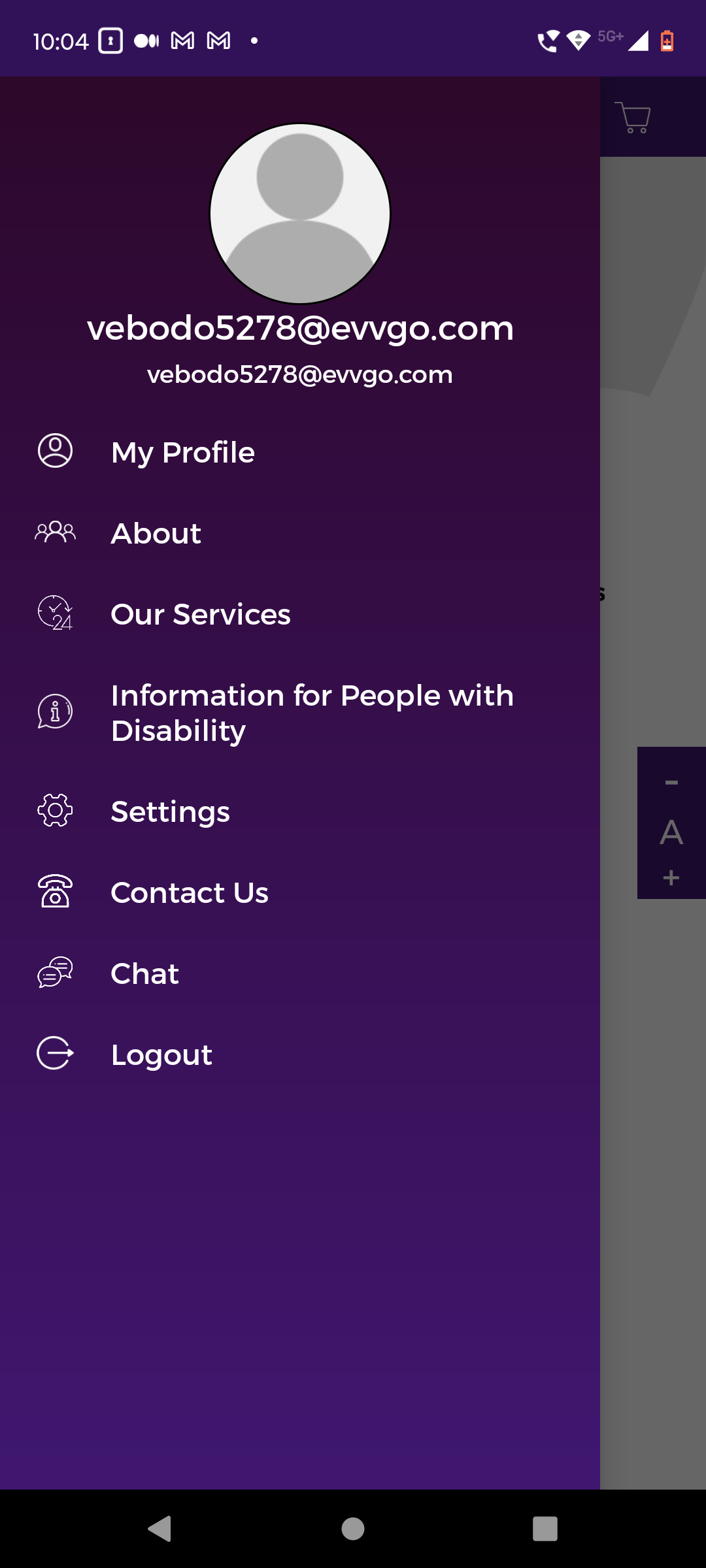Go to the home screen
The image size is (706, 1568).
(353, 1529)
